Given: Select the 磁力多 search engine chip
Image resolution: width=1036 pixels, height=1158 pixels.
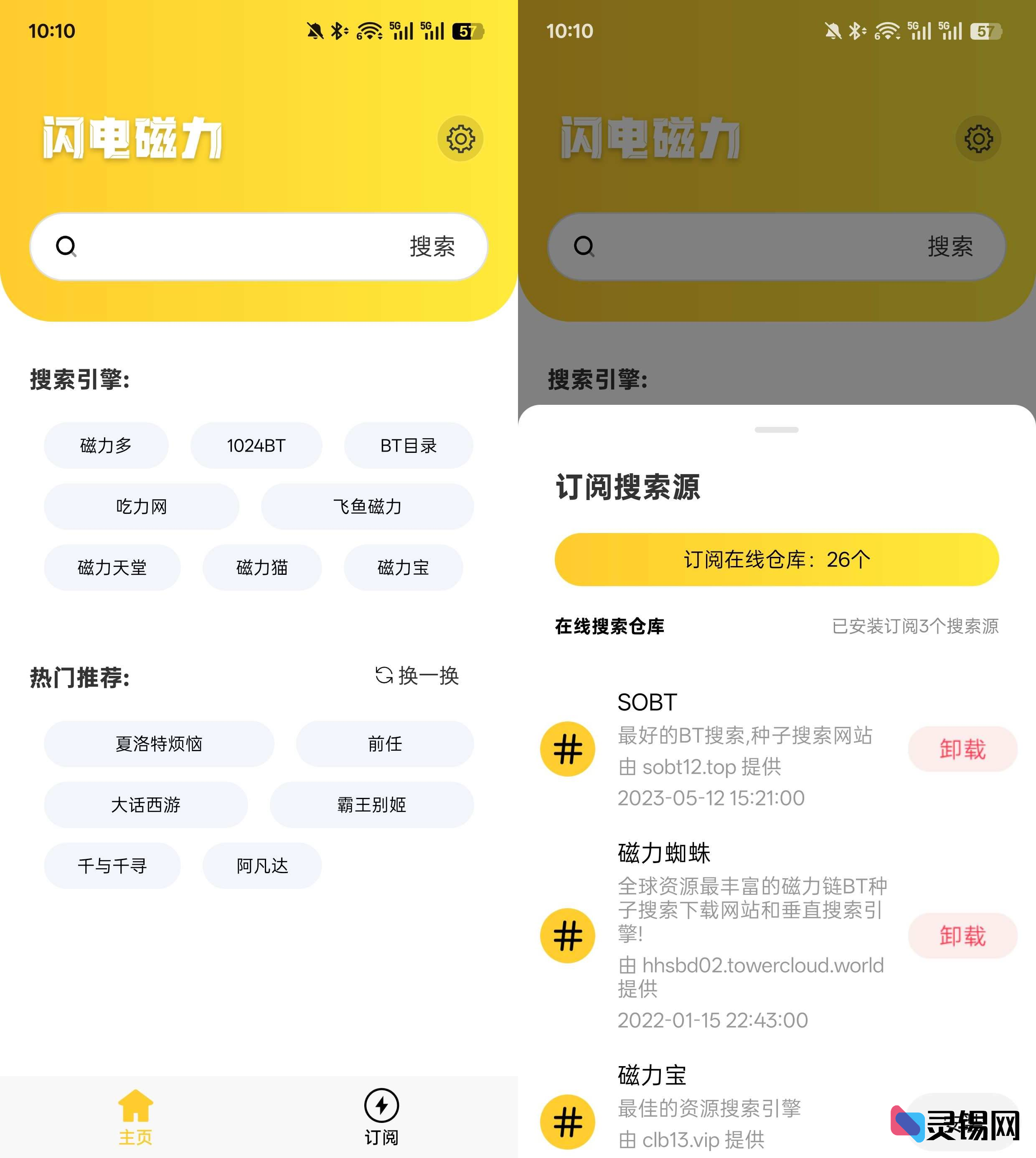Looking at the screenshot, I should (106, 446).
